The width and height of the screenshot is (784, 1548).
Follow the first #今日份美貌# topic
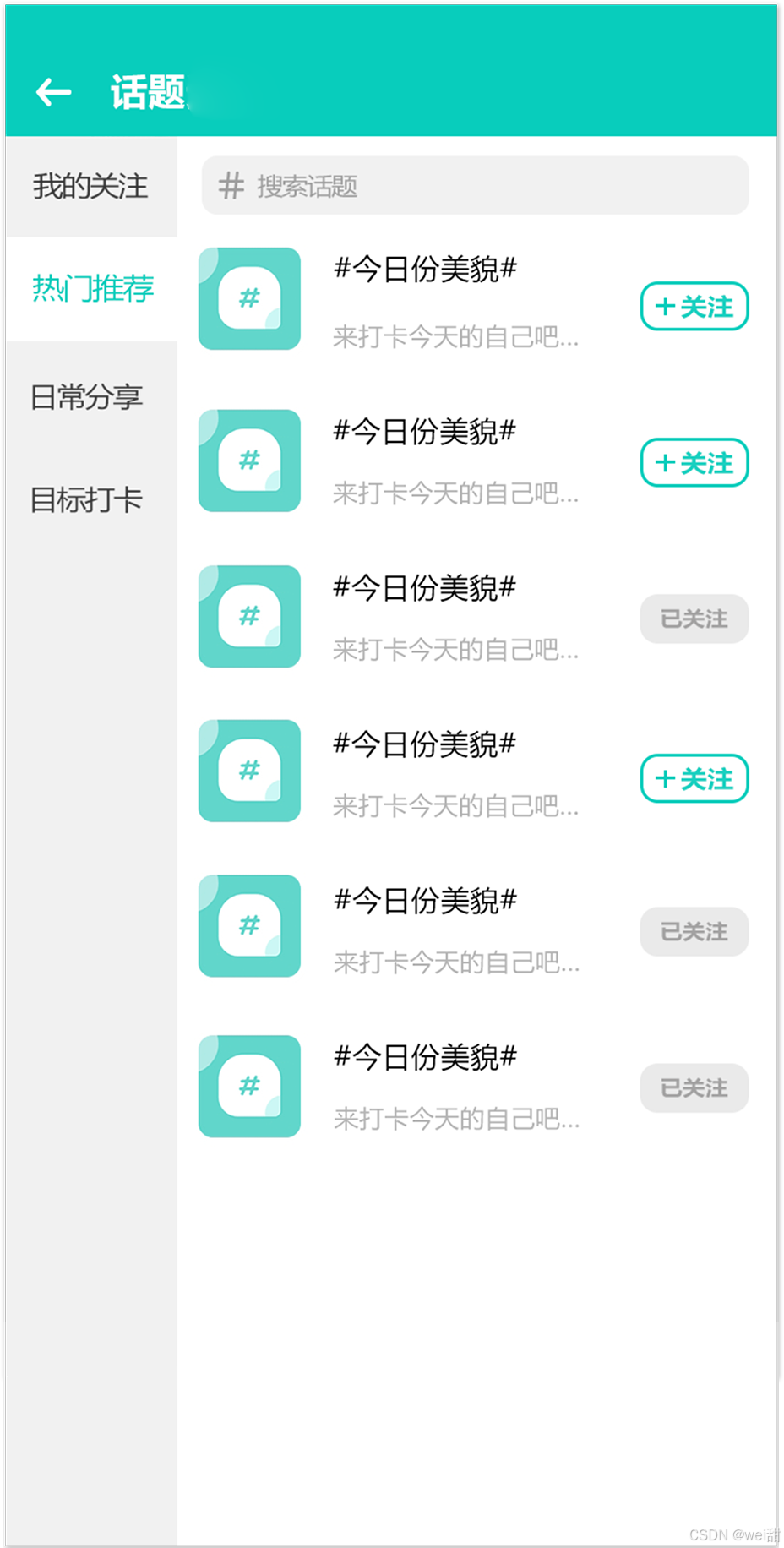pyautogui.click(x=694, y=306)
